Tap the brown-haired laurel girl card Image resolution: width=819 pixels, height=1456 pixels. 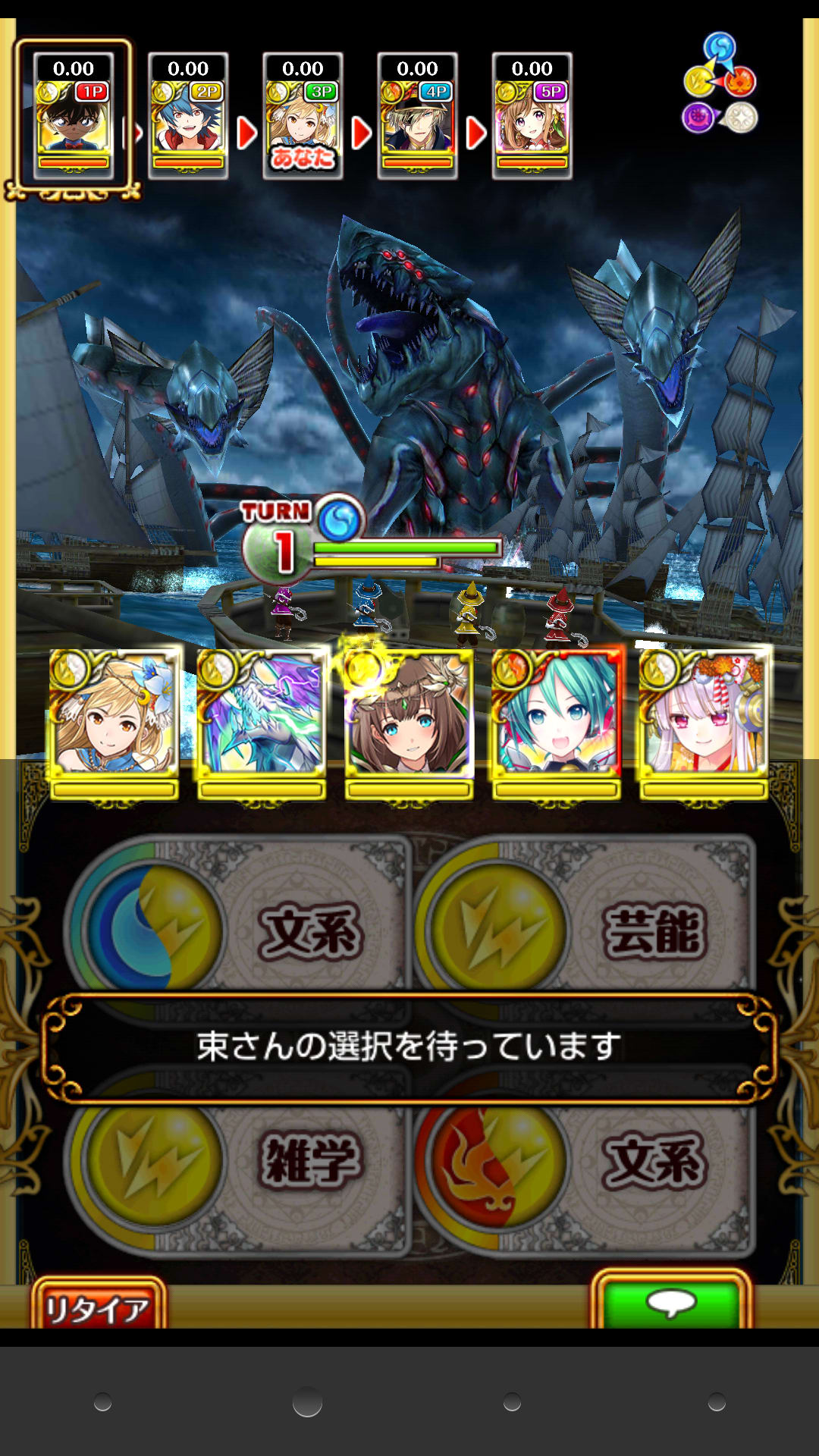409,718
